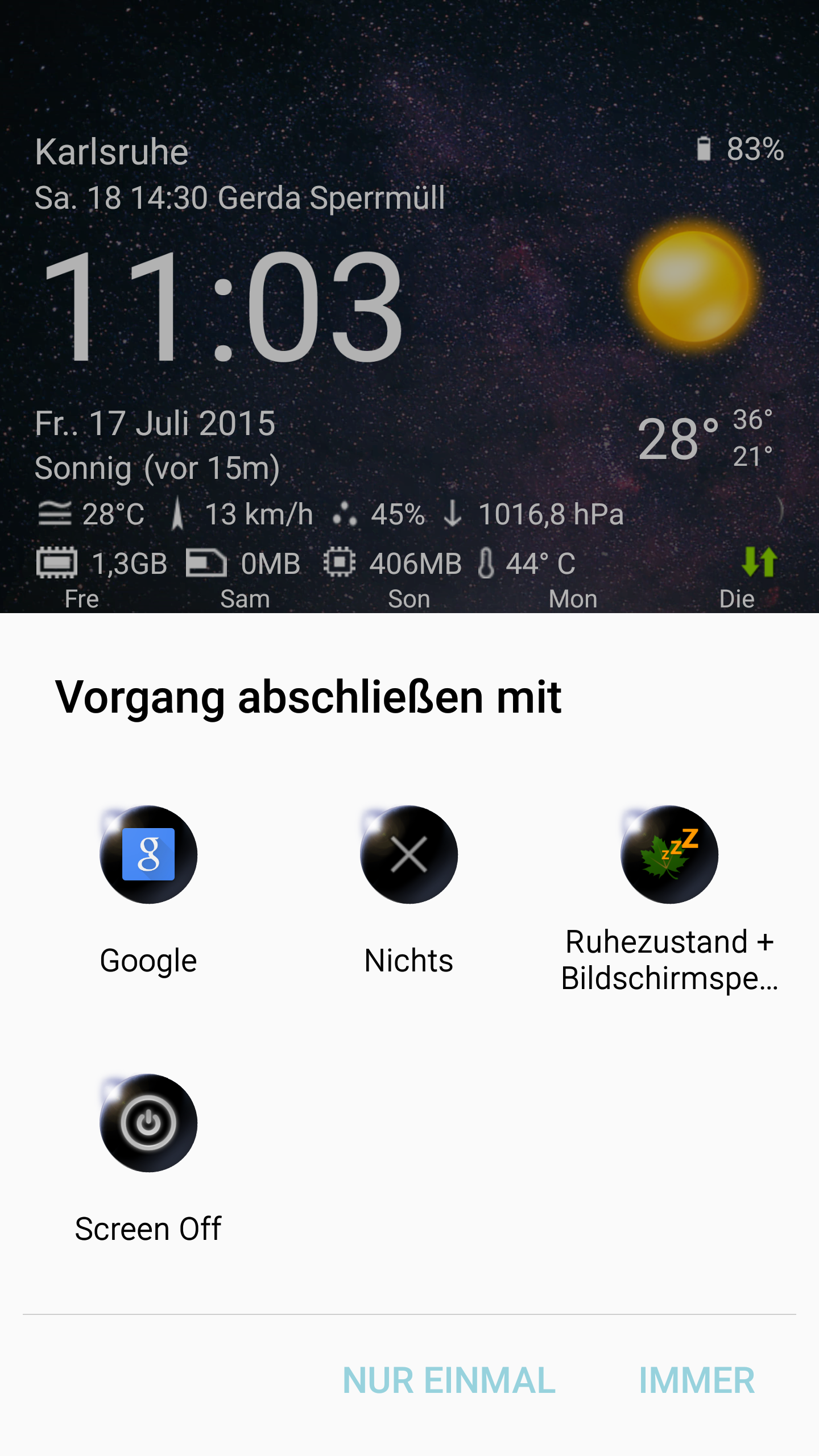Choose the Nichts option
819x1456 pixels.
(409, 890)
